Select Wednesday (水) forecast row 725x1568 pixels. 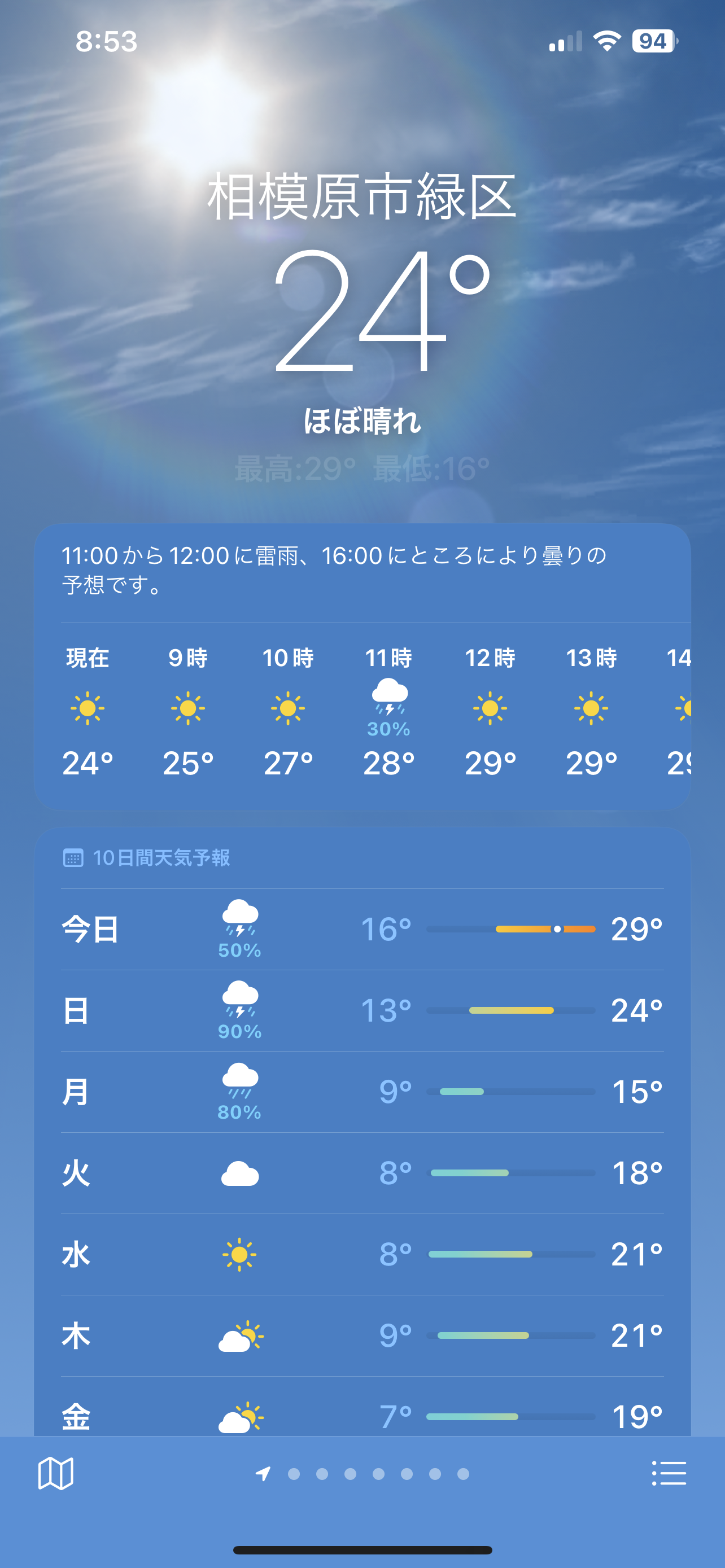pyautogui.click(x=362, y=1255)
